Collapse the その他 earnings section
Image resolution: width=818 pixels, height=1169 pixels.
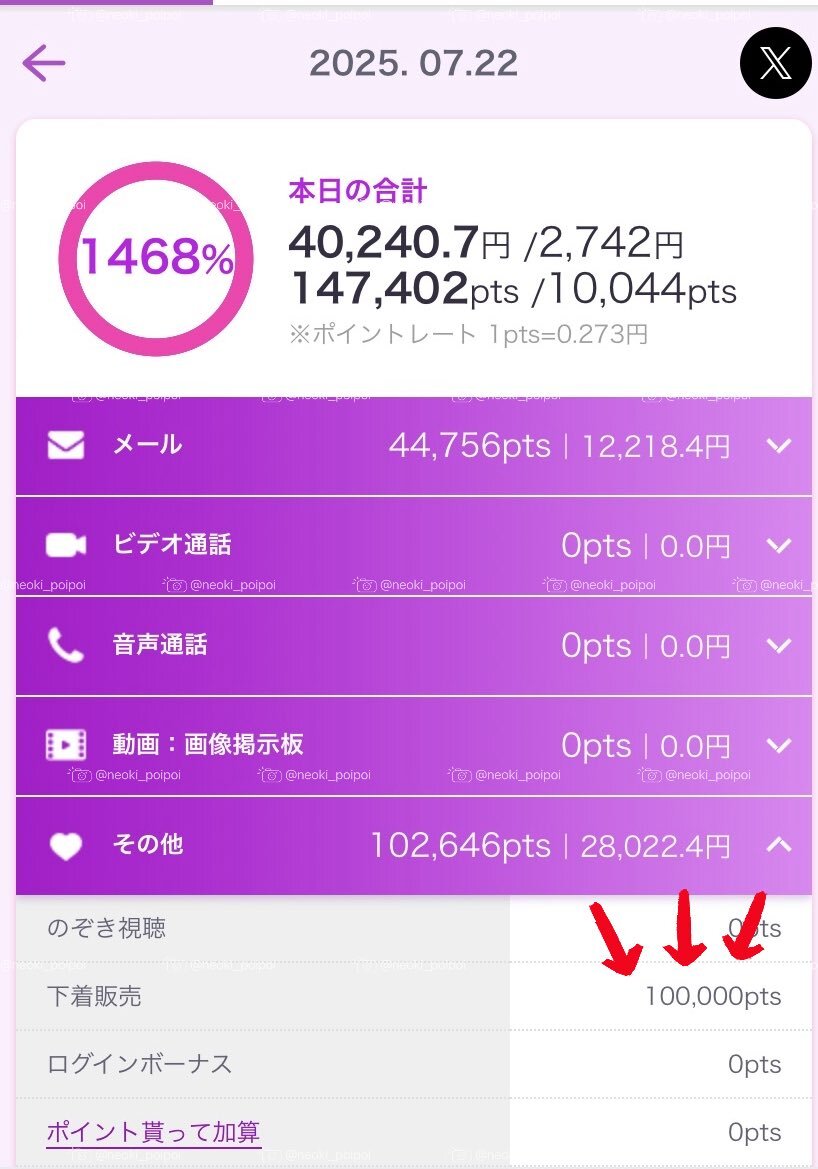click(x=778, y=846)
